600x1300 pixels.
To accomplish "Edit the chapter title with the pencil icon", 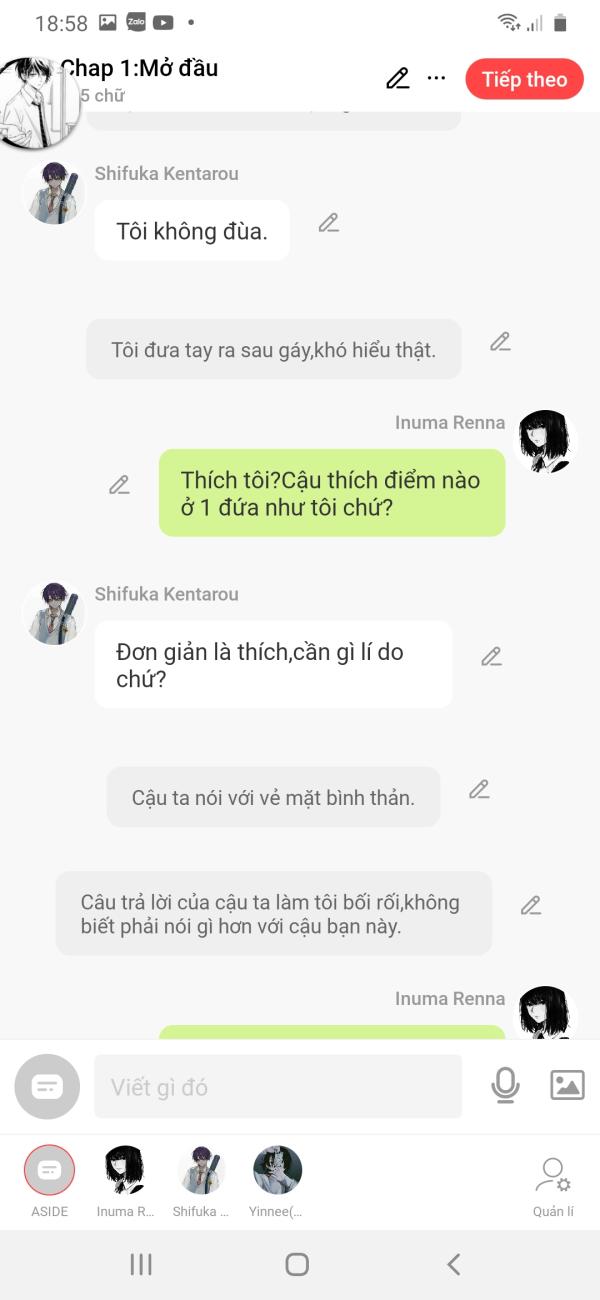I will 398,79.
